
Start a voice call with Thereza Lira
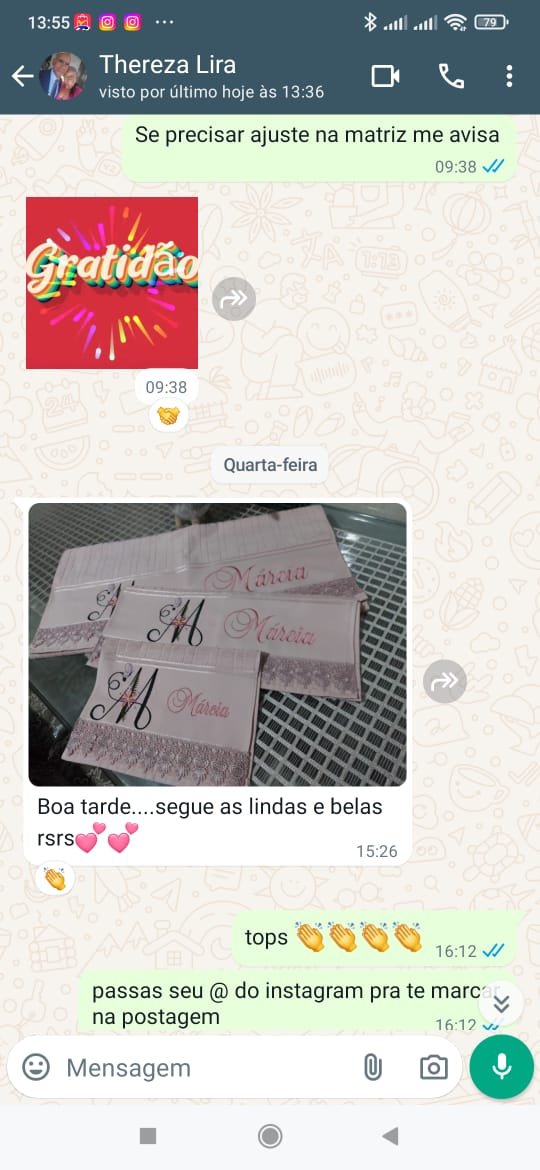pos(451,76)
